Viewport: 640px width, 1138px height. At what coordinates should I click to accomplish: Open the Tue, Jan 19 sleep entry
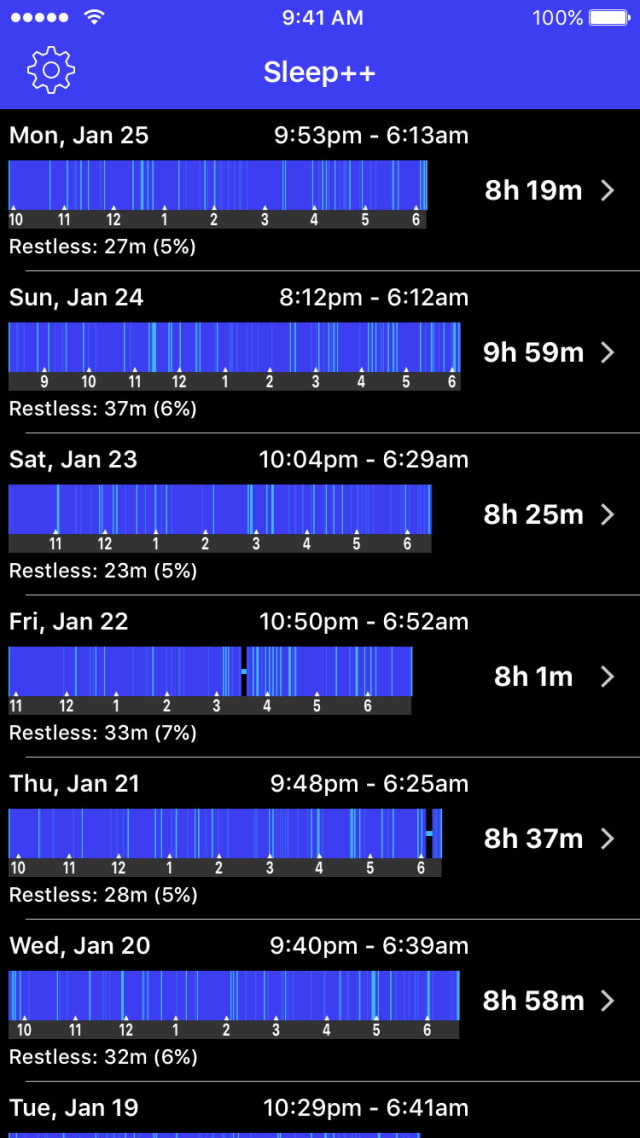coord(320,1110)
